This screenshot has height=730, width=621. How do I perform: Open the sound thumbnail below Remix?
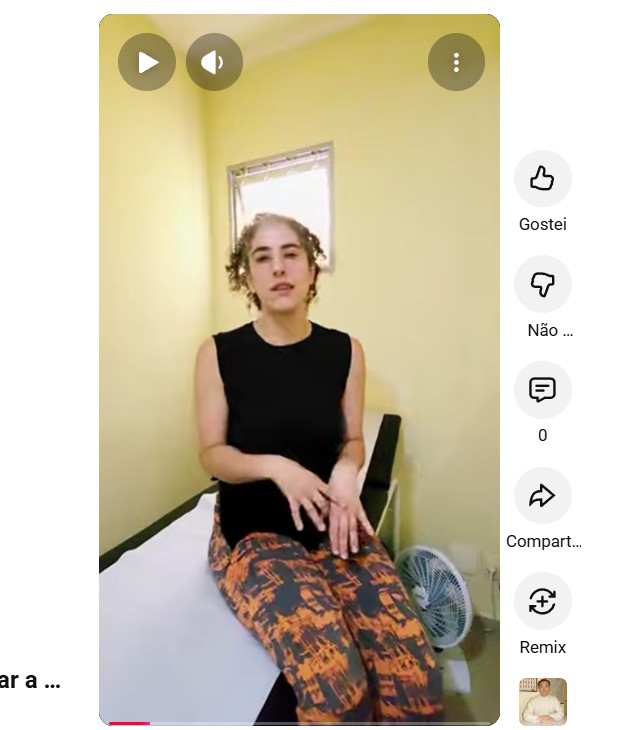tap(542, 701)
